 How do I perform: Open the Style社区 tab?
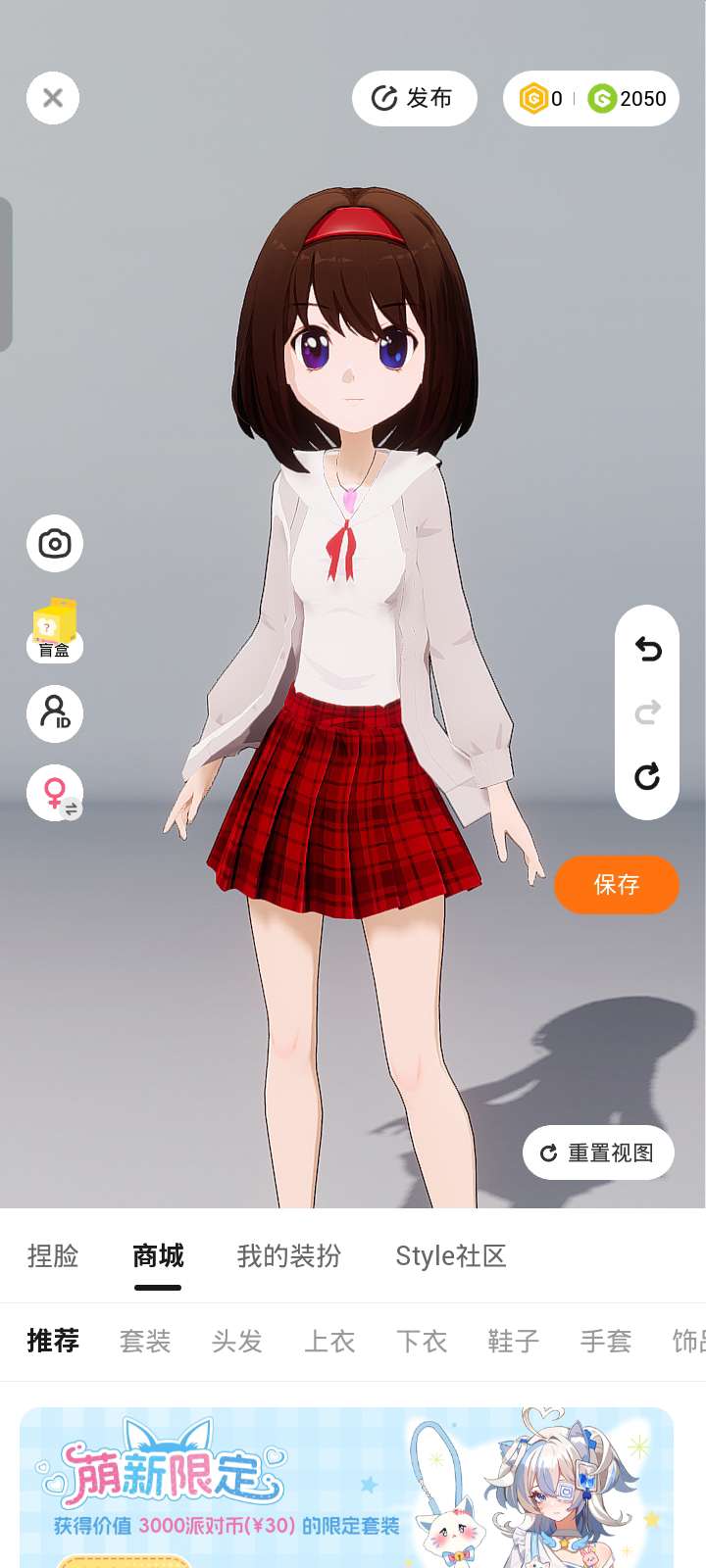click(x=451, y=1255)
